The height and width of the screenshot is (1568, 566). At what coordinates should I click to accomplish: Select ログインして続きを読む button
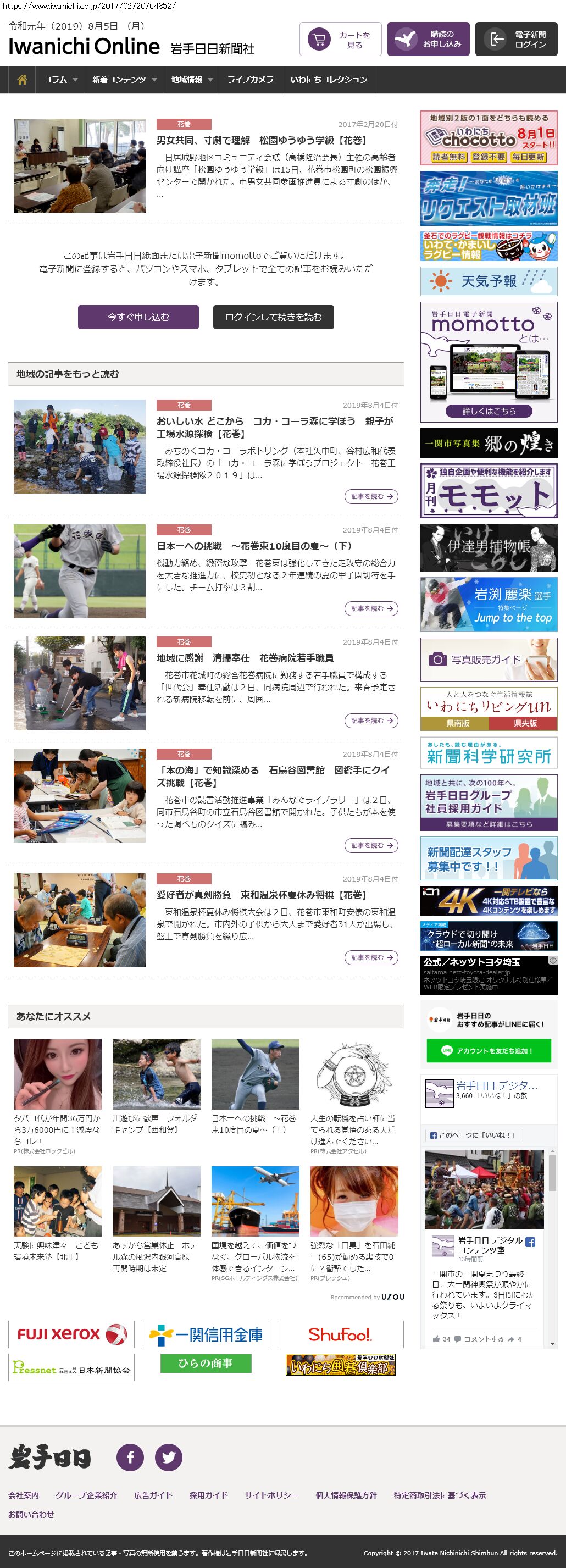pyautogui.click(x=273, y=317)
